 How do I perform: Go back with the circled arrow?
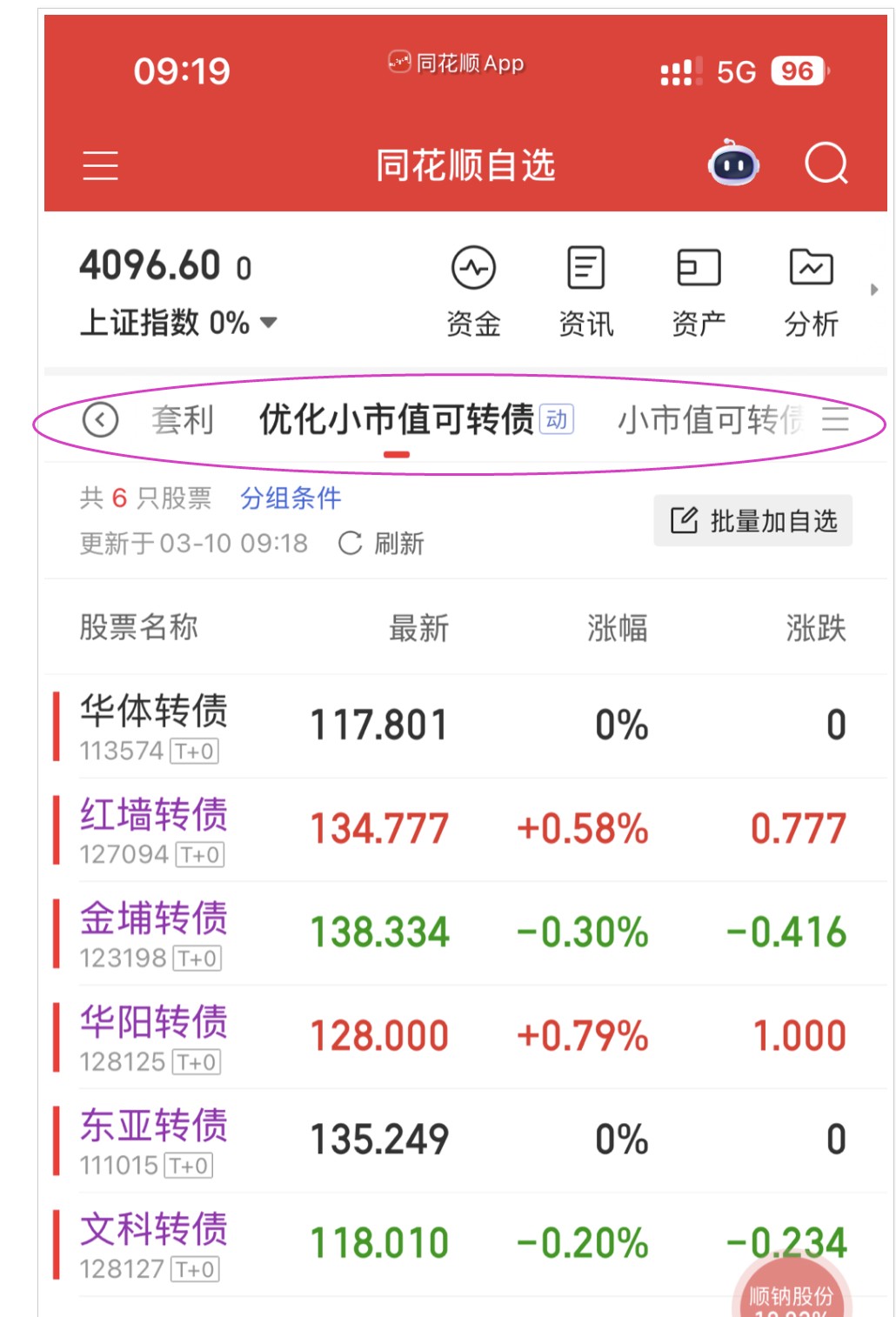coord(100,420)
